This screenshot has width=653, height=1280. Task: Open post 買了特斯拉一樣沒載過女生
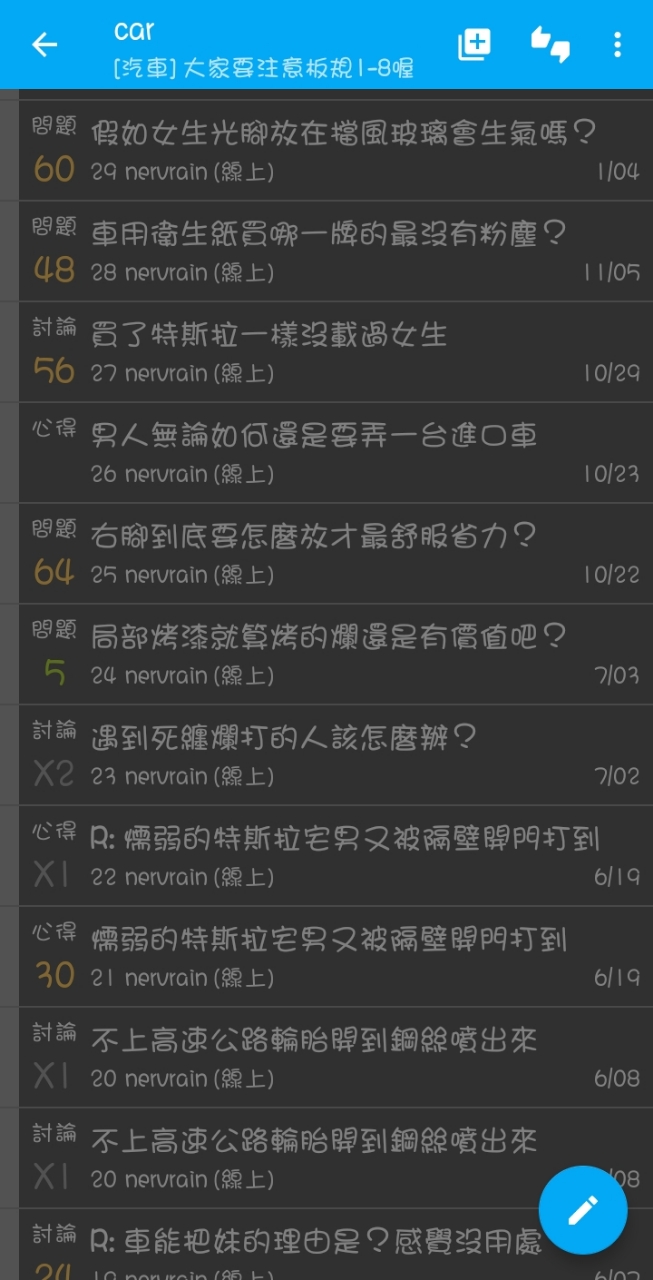[x=336, y=352]
